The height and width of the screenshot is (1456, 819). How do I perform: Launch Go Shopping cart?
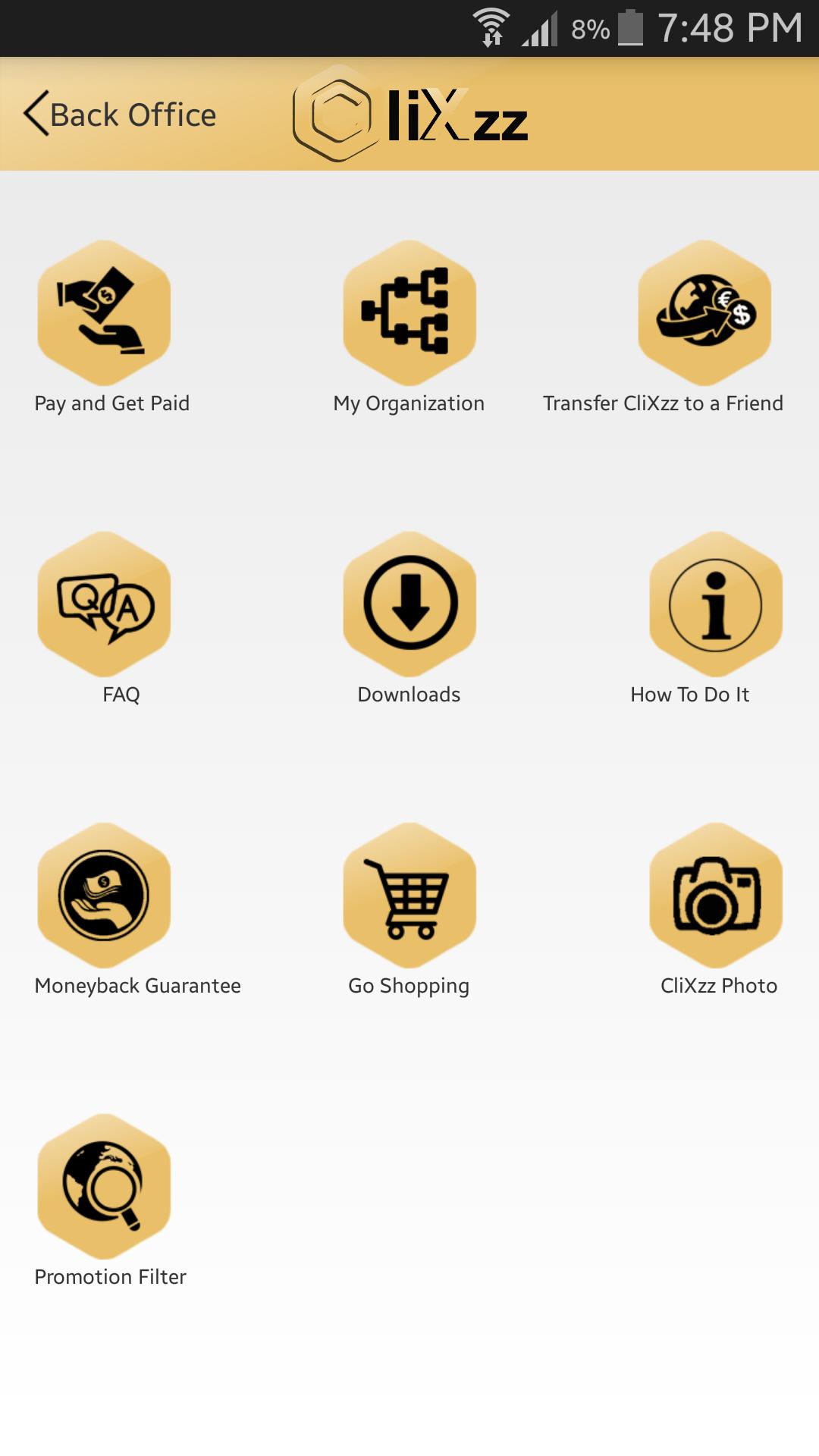pos(409,895)
